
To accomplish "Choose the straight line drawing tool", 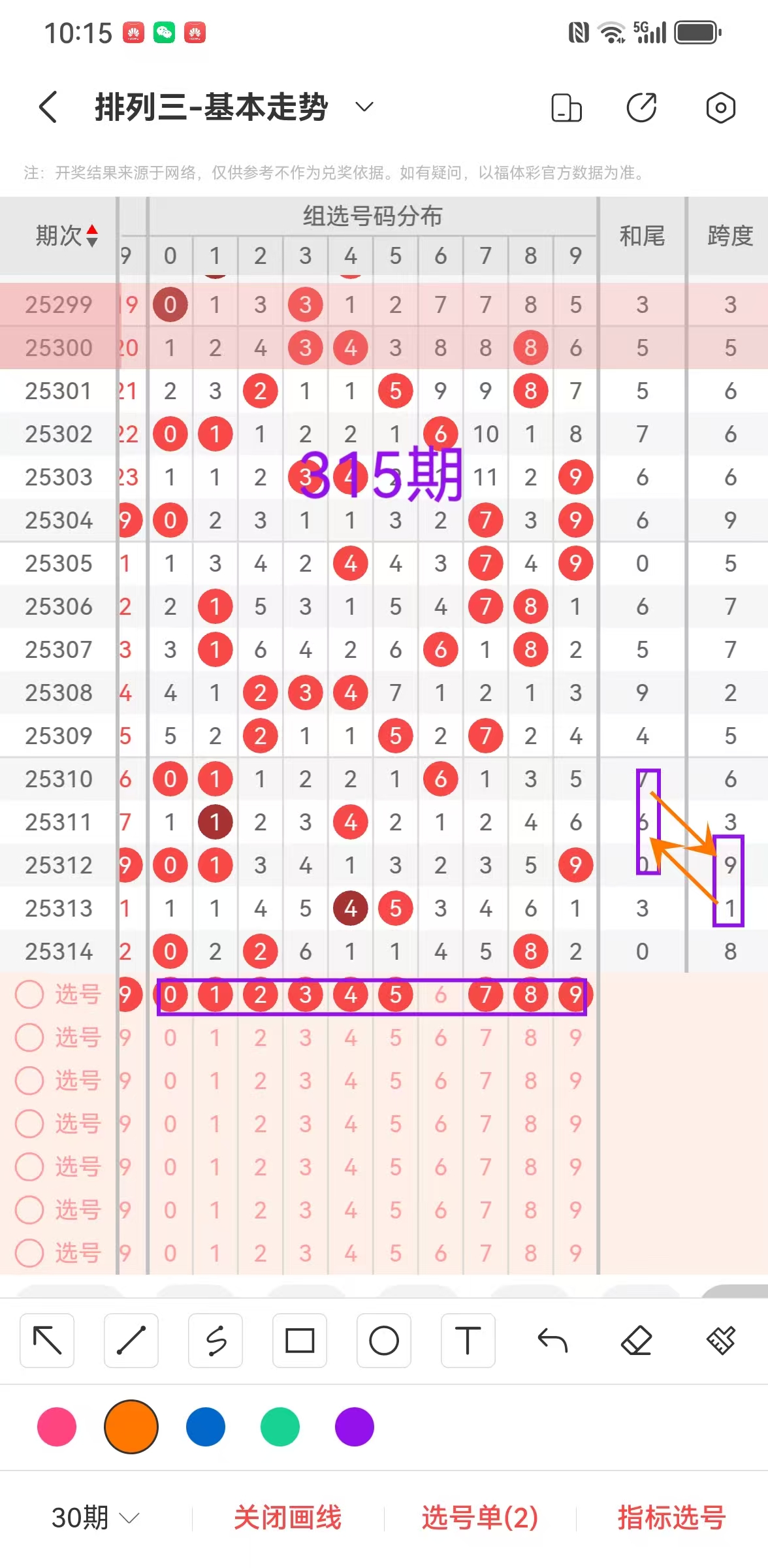I will click(131, 1341).
